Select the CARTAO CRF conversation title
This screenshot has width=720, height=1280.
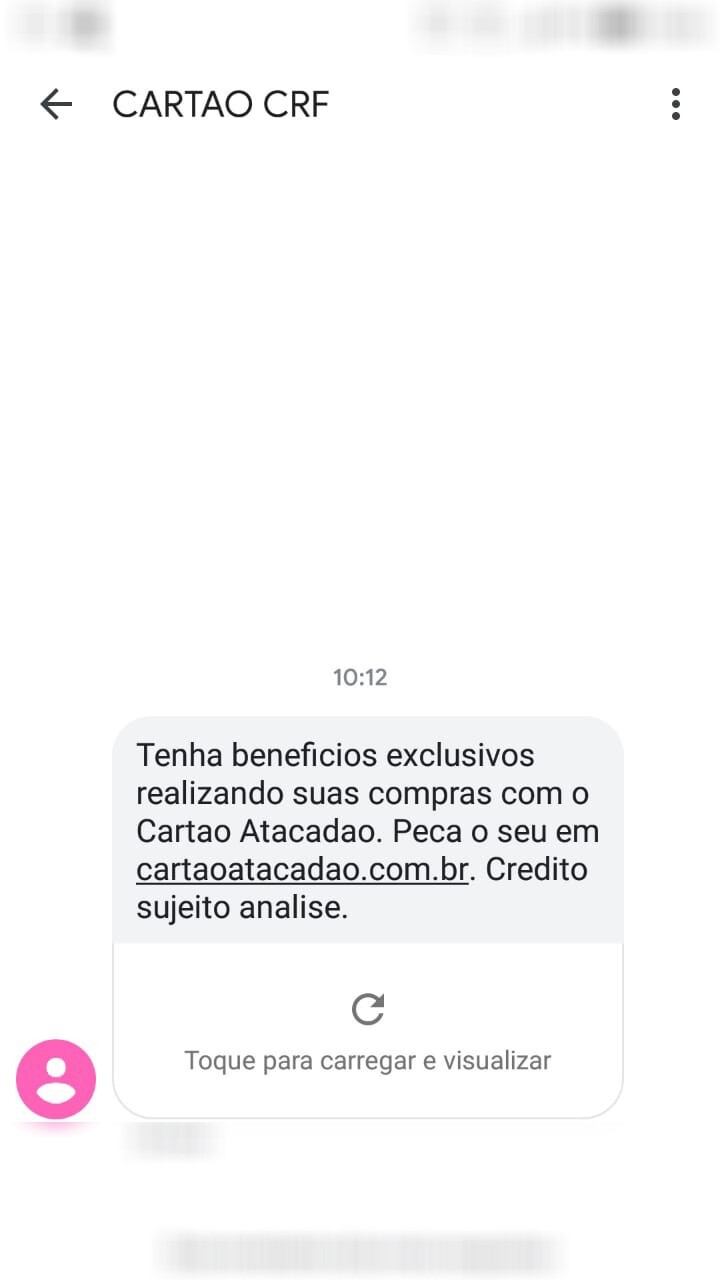coord(221,103)
